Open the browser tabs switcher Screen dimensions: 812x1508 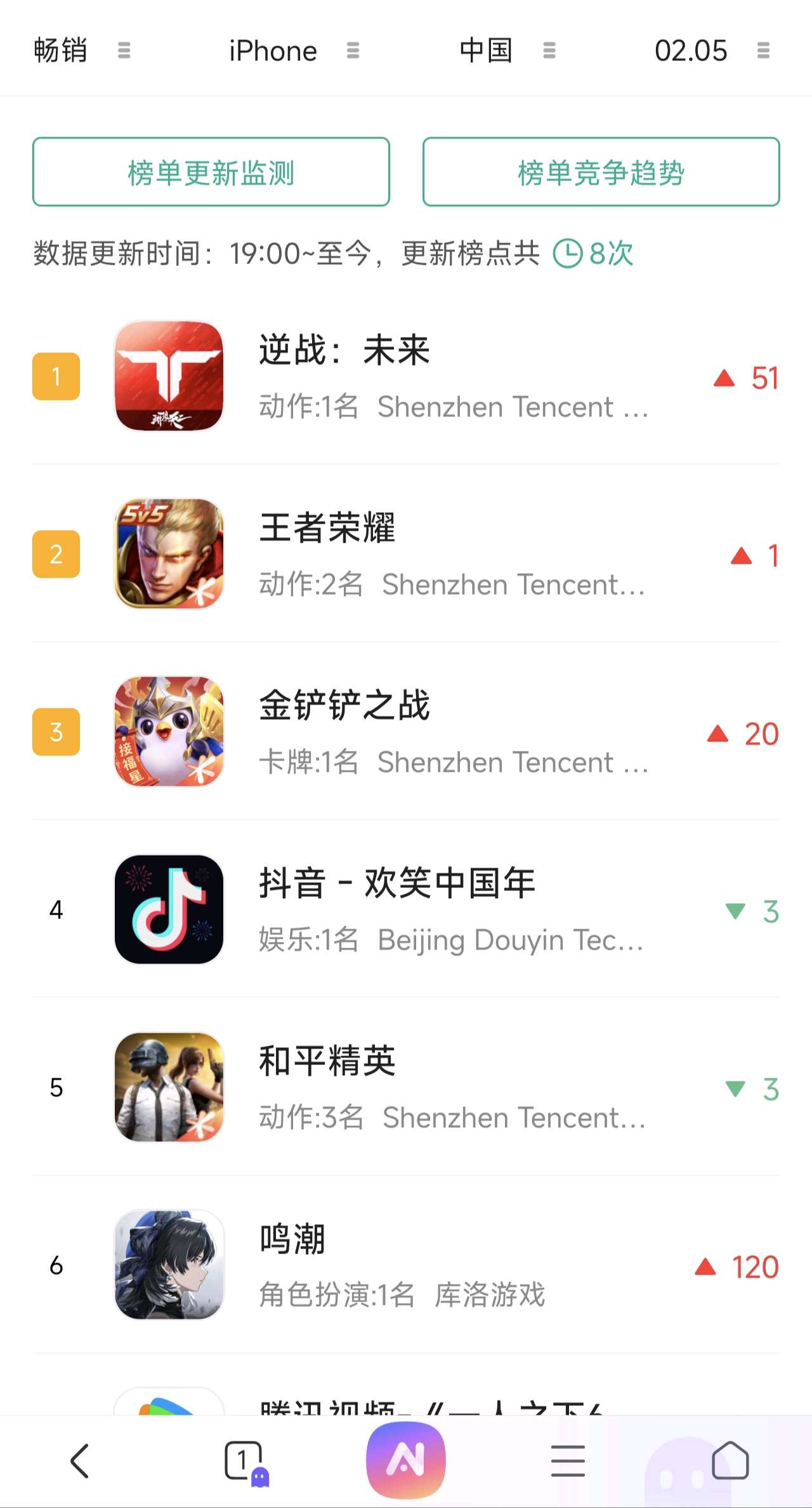click(x=244, y=1461)
